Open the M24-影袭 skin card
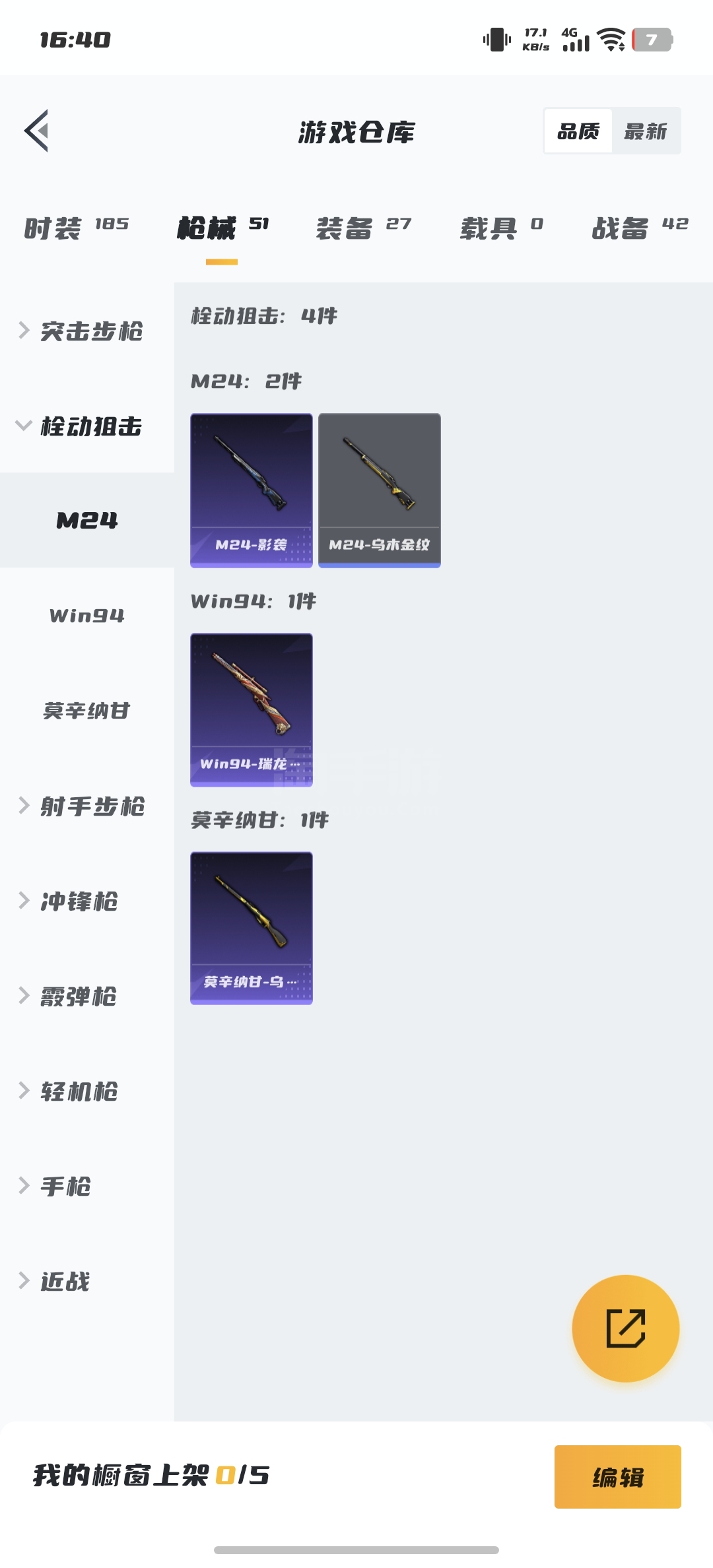This screenshot has width=713, height=1568. pyautogui.click(x=252, y=490)
